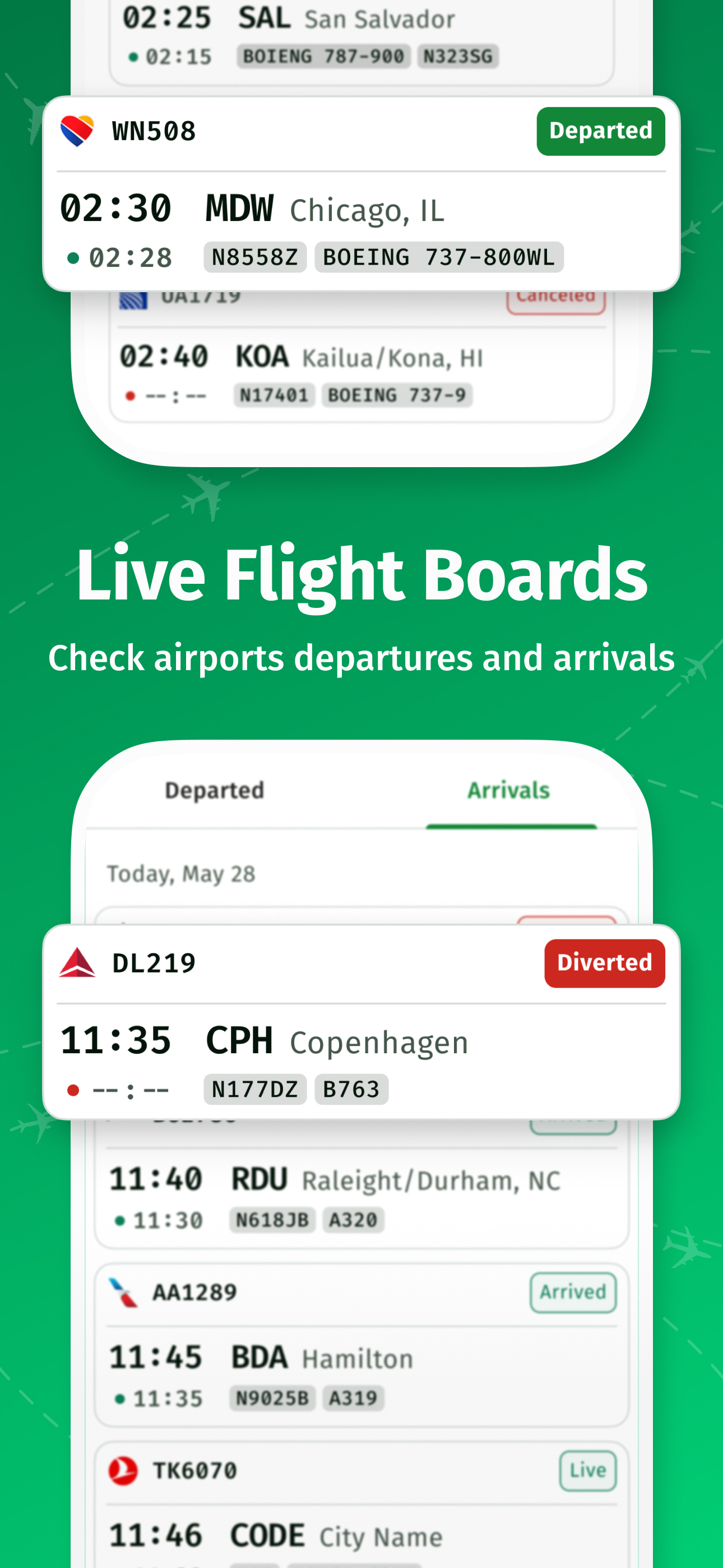The image size is (723, 1568).
Task: Click the red status dot on DL219
Action: point(73,1089)
